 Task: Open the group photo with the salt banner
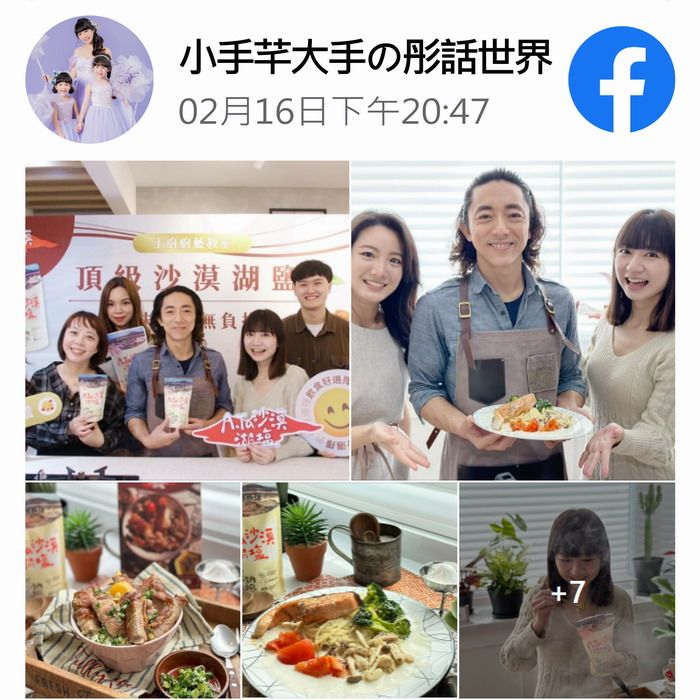point(187,320)
